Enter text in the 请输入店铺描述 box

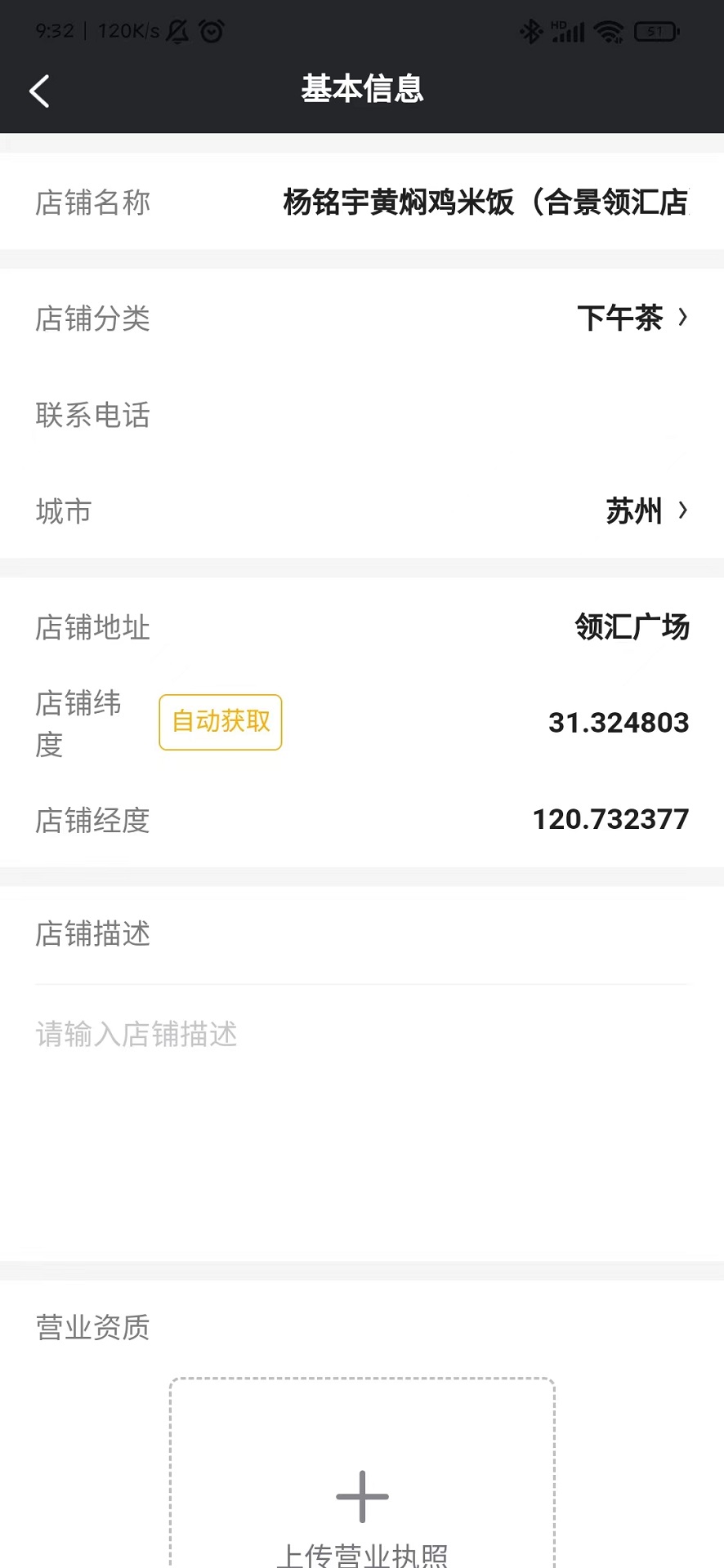(362, 1119)
